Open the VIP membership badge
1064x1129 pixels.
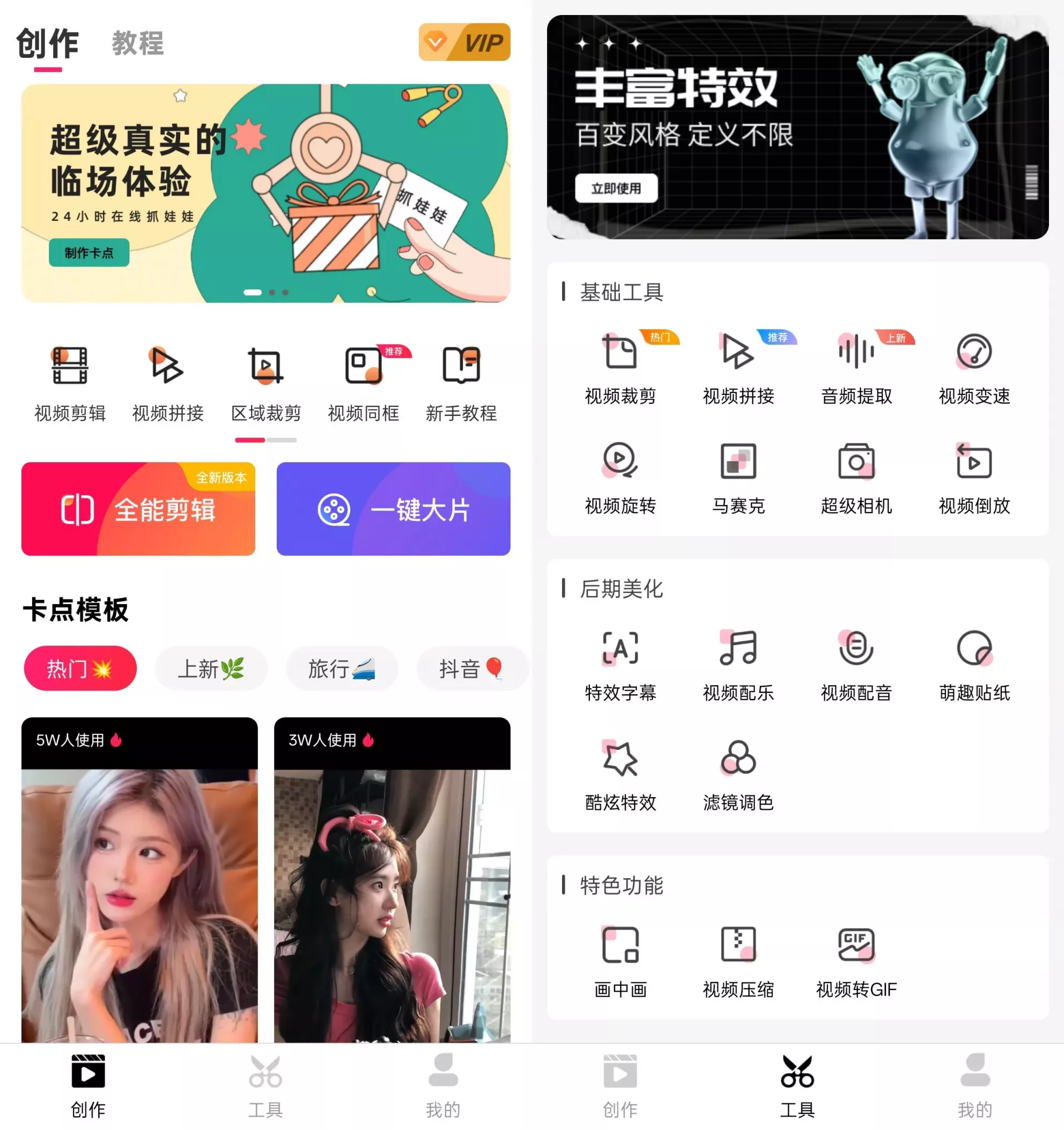coord(463,42)
